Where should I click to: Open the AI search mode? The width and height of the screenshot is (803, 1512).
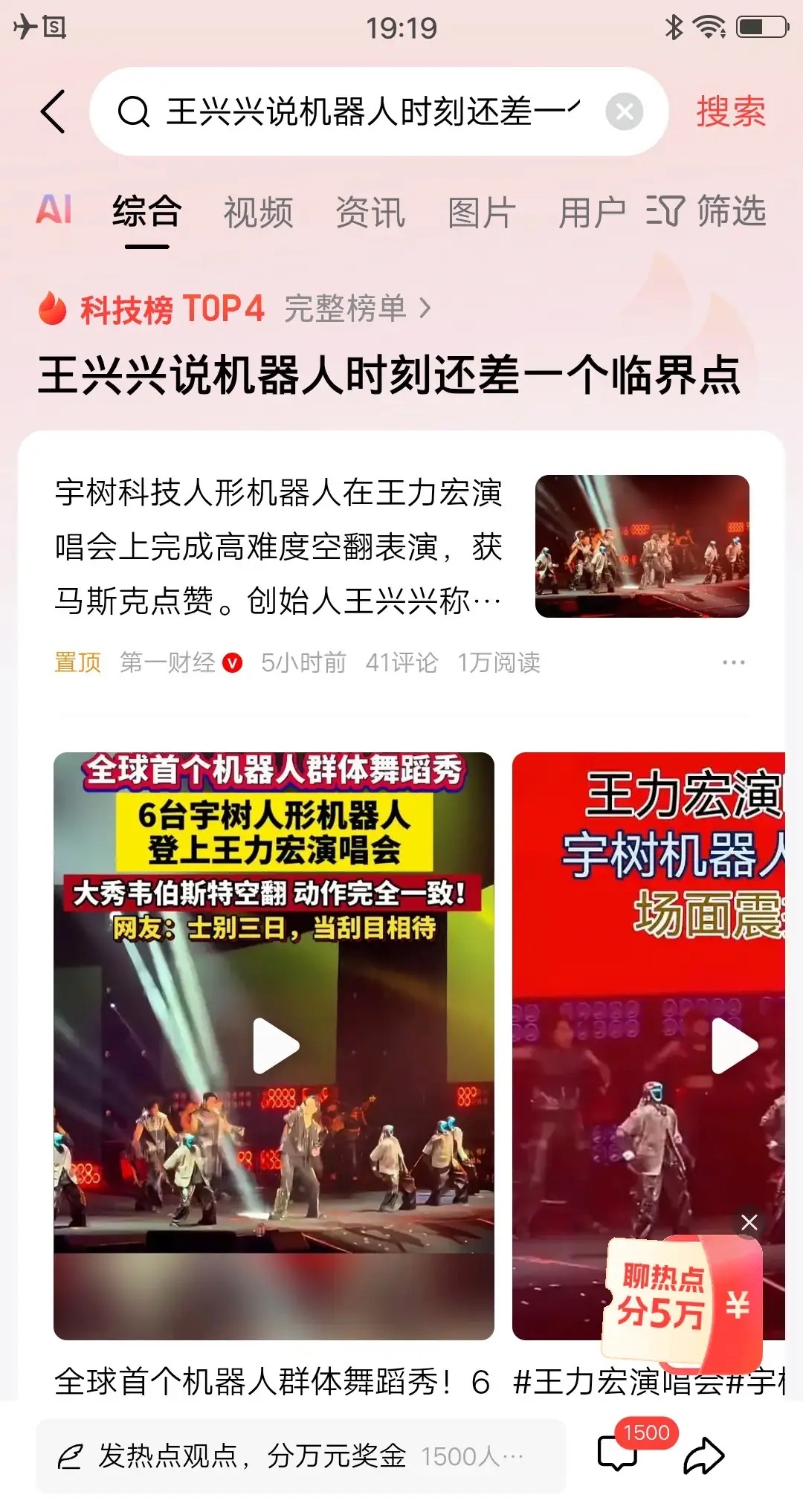(x=54, y=212)
